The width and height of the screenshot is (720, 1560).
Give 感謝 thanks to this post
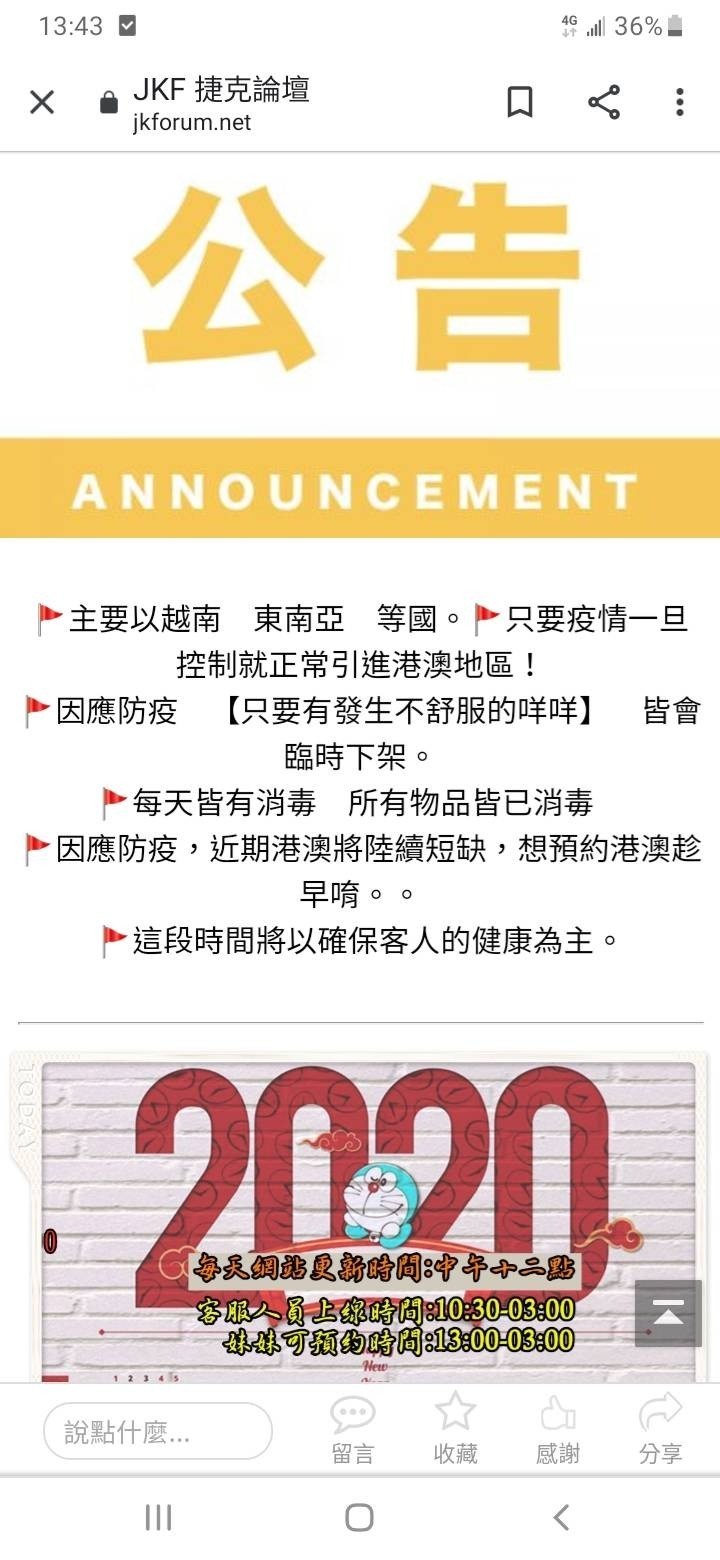point(558,1430)
